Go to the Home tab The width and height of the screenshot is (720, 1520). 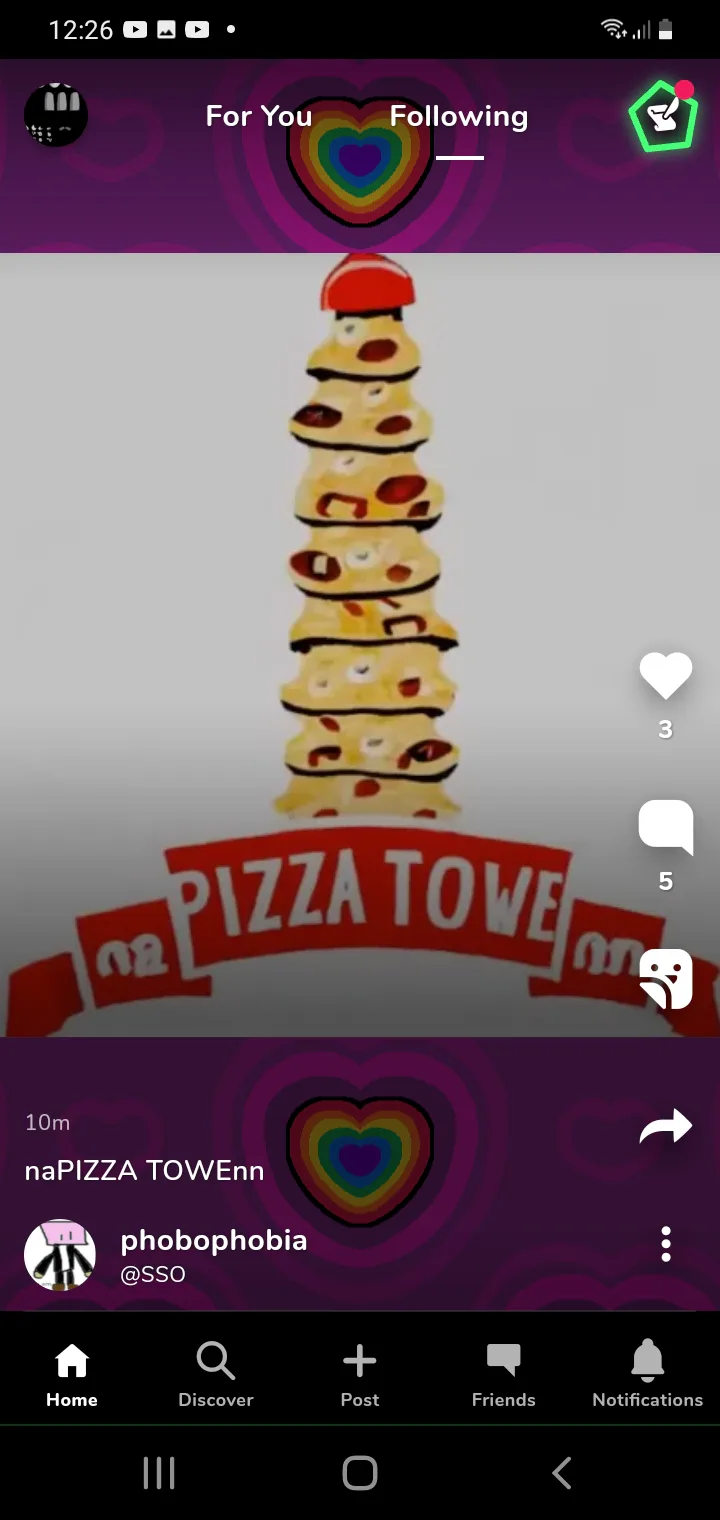[72, 1375]
